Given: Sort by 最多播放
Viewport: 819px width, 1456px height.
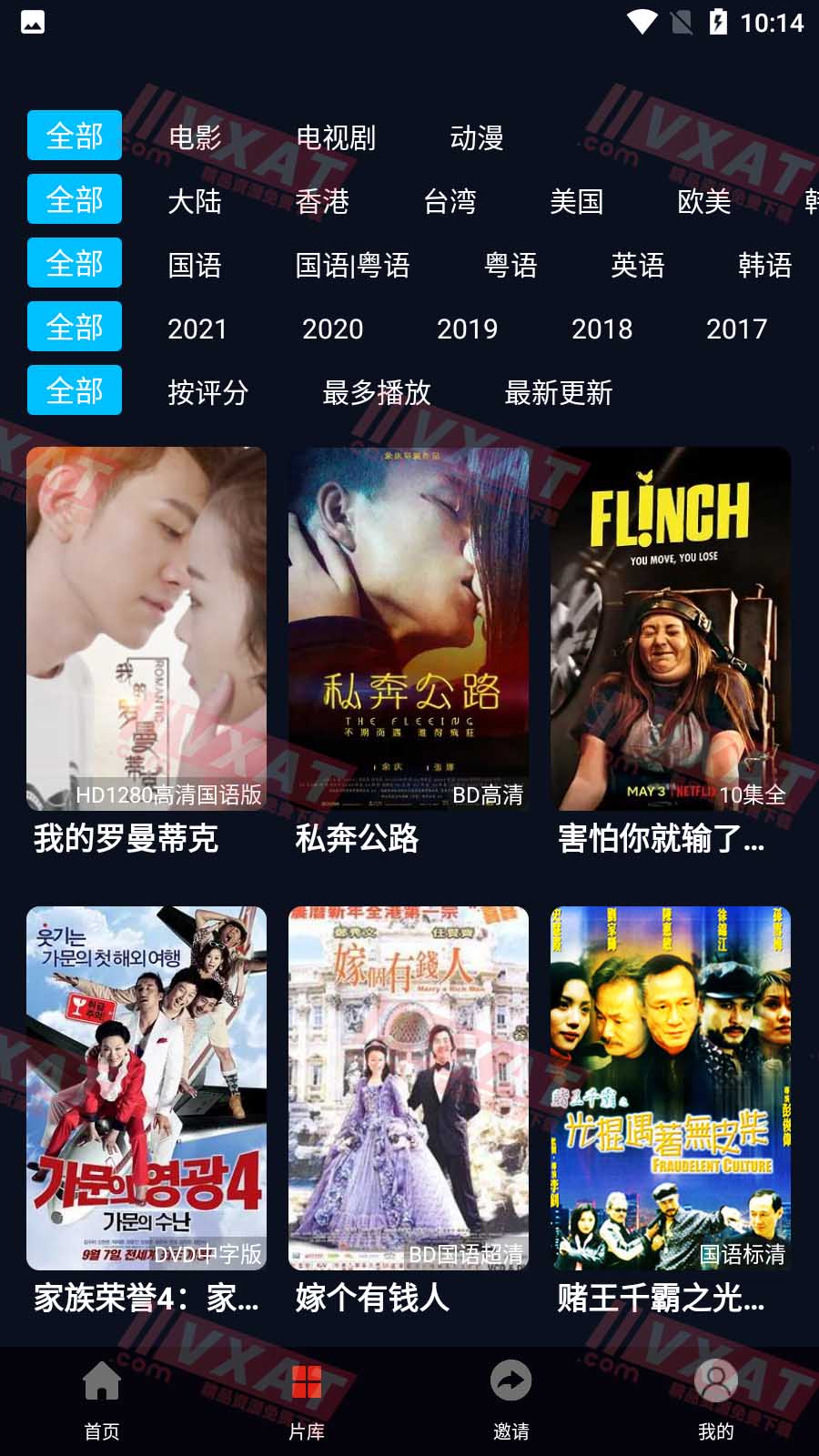Looking at the screenshot, I should (x=376, y=392).
